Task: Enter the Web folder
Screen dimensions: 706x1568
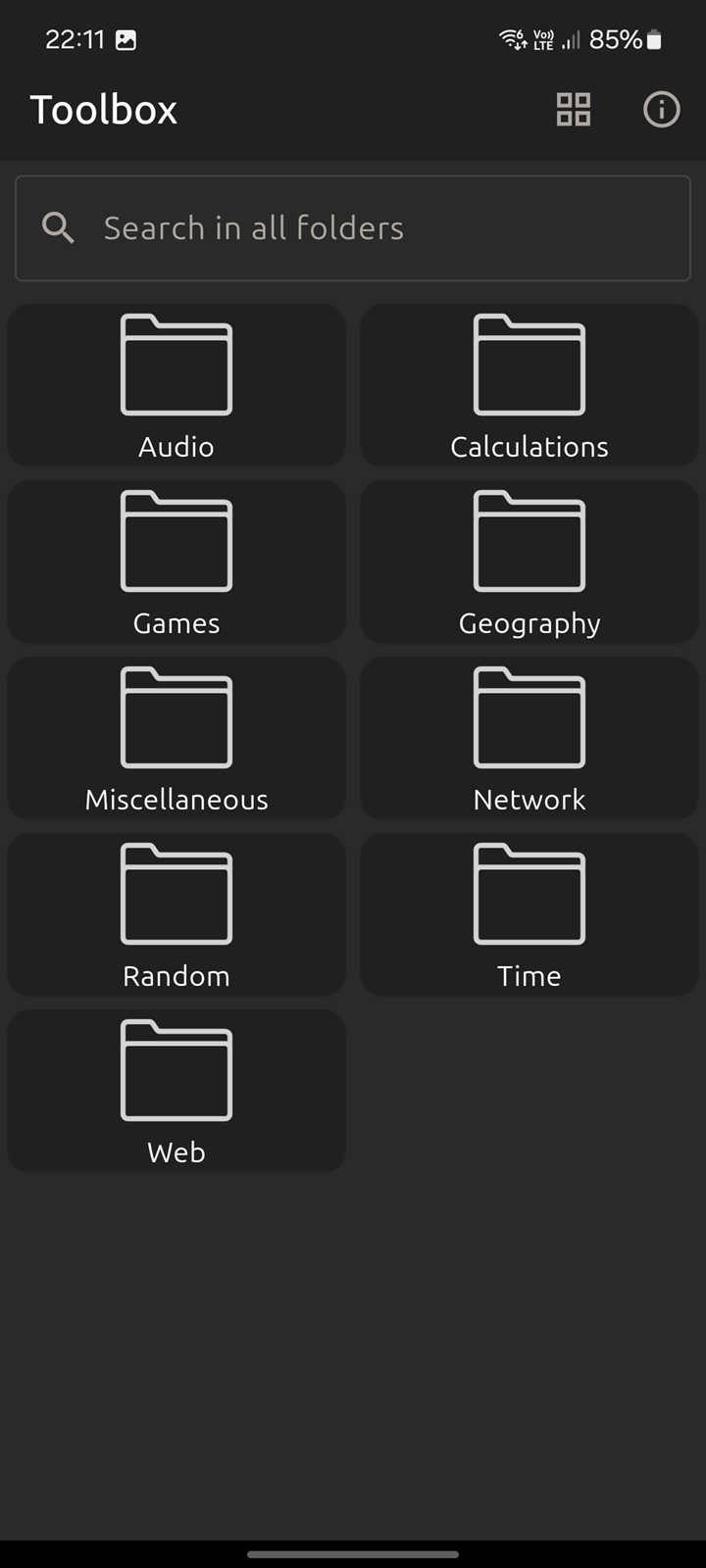Action: click(176, 1091)
